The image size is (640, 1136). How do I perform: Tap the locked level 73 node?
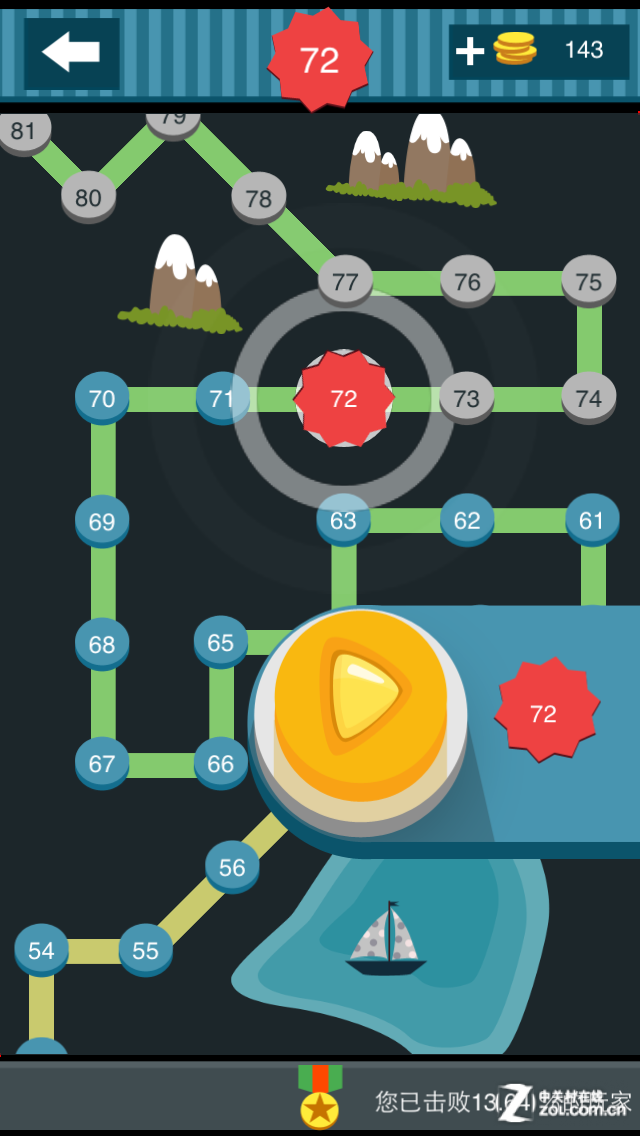tap(466, 399)
